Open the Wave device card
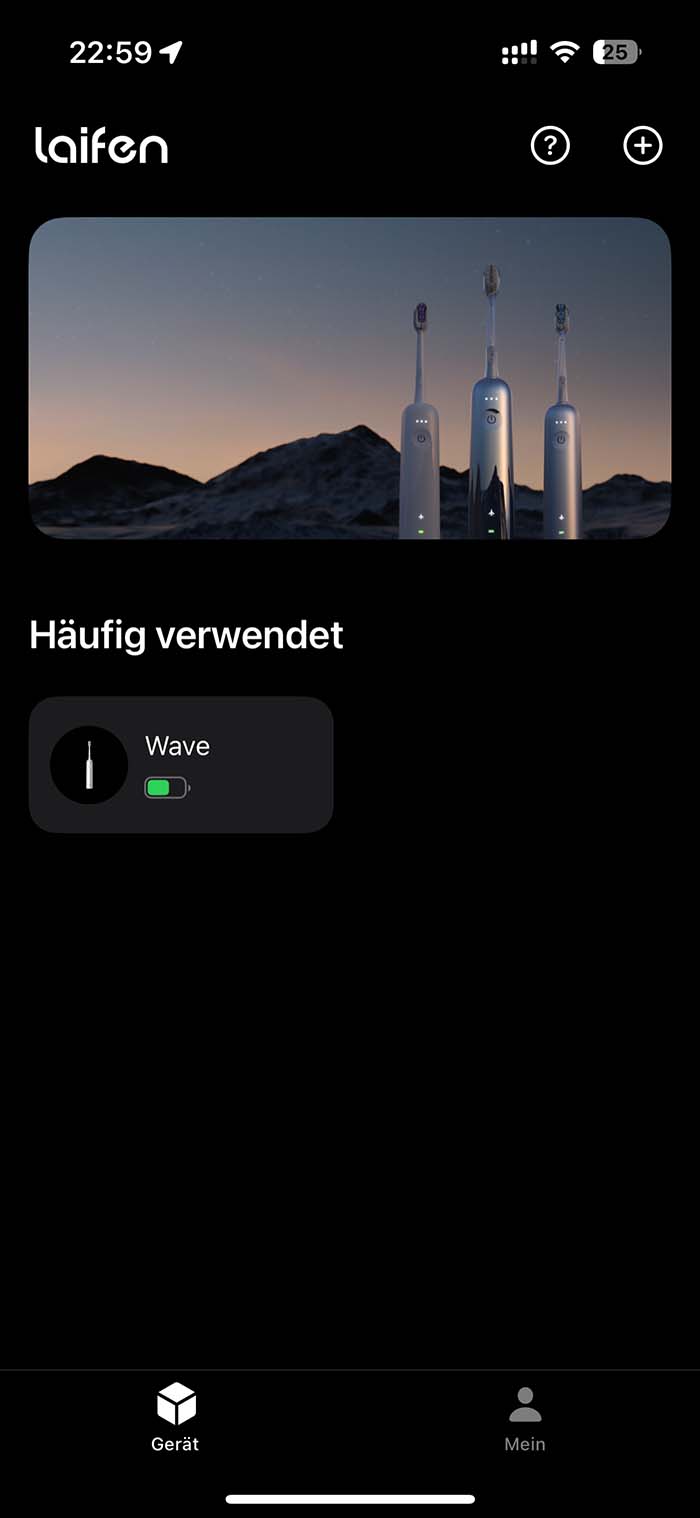Image resolution: width=700 pixels, height=1518 pixels. (181, 765)
